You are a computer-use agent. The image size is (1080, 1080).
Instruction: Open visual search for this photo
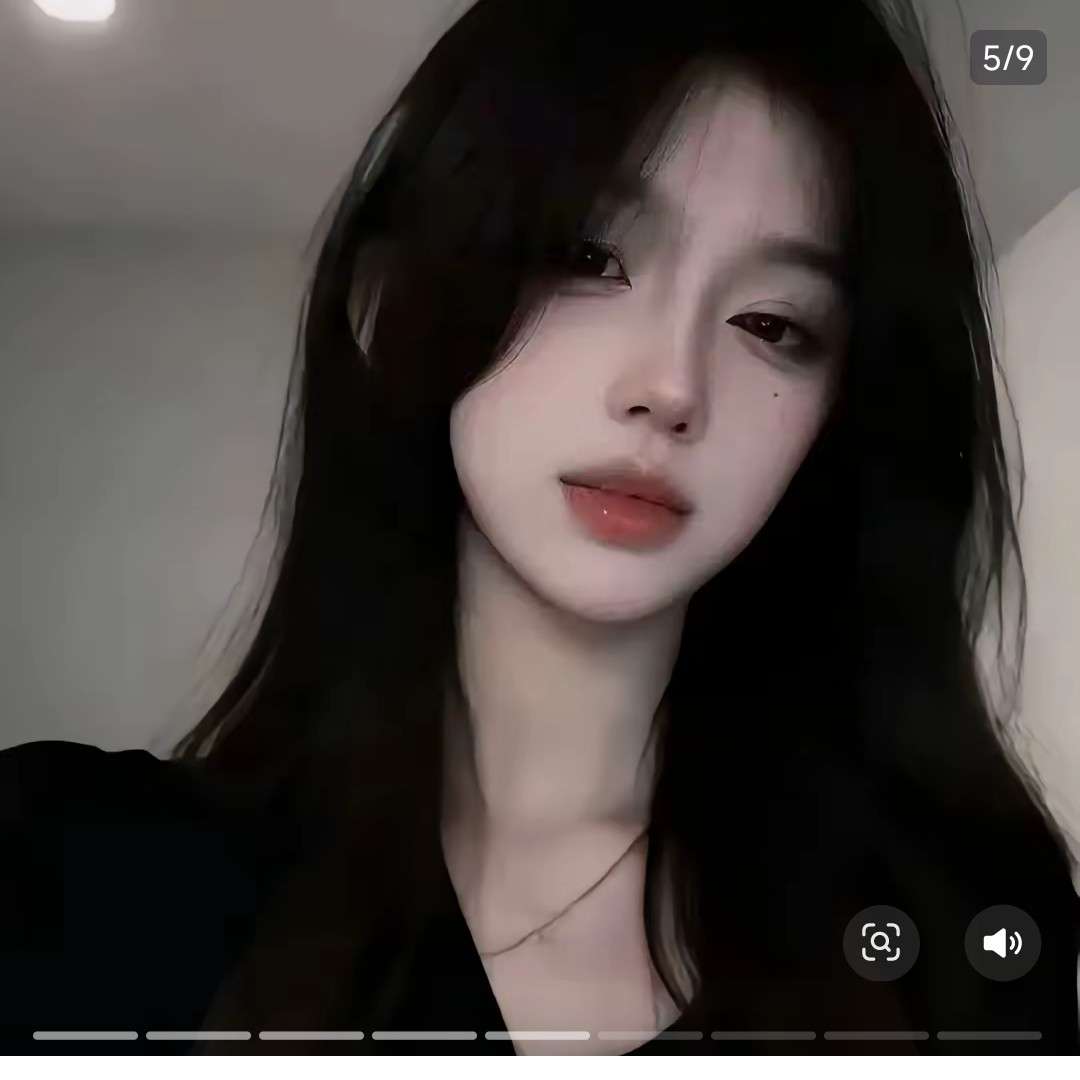881,942
